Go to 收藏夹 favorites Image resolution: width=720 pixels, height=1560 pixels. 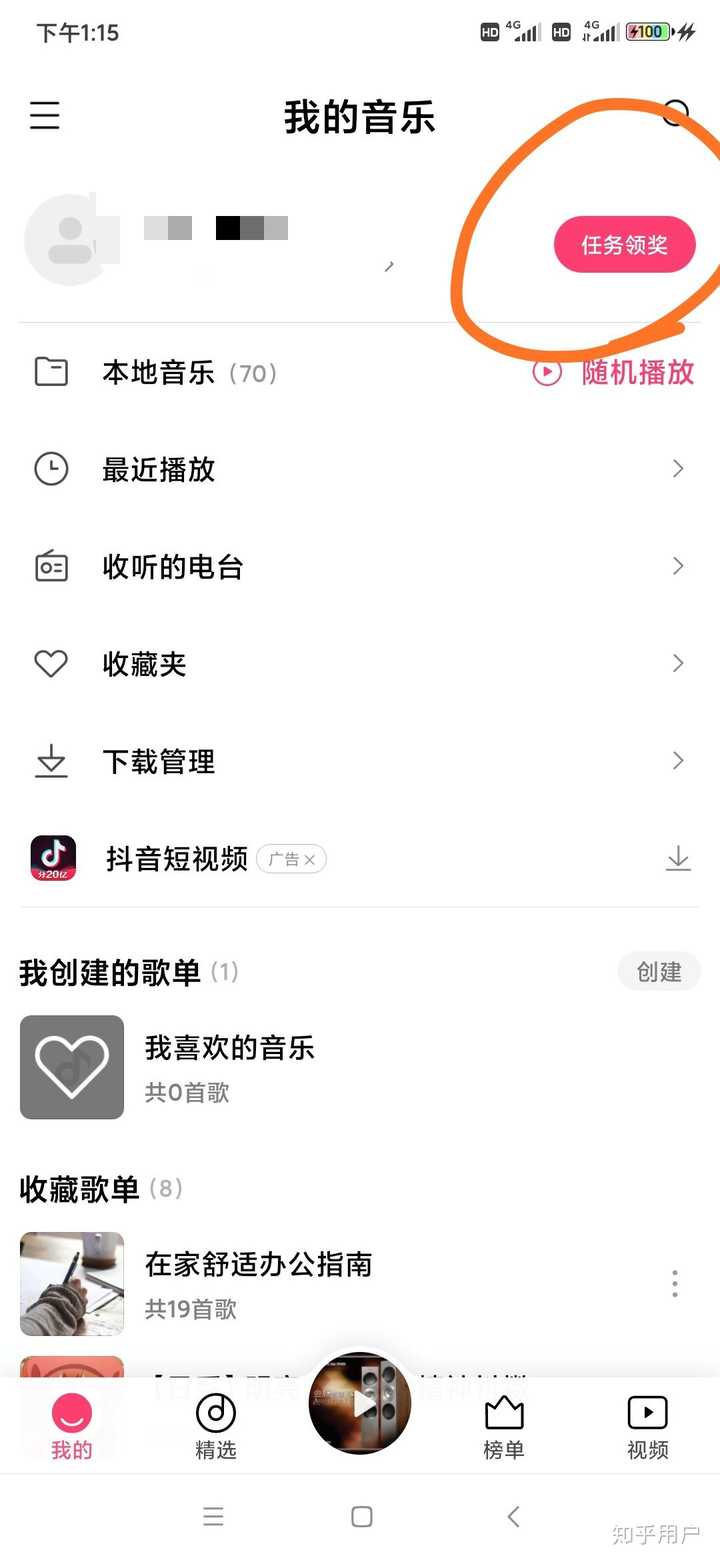(145, 664)
